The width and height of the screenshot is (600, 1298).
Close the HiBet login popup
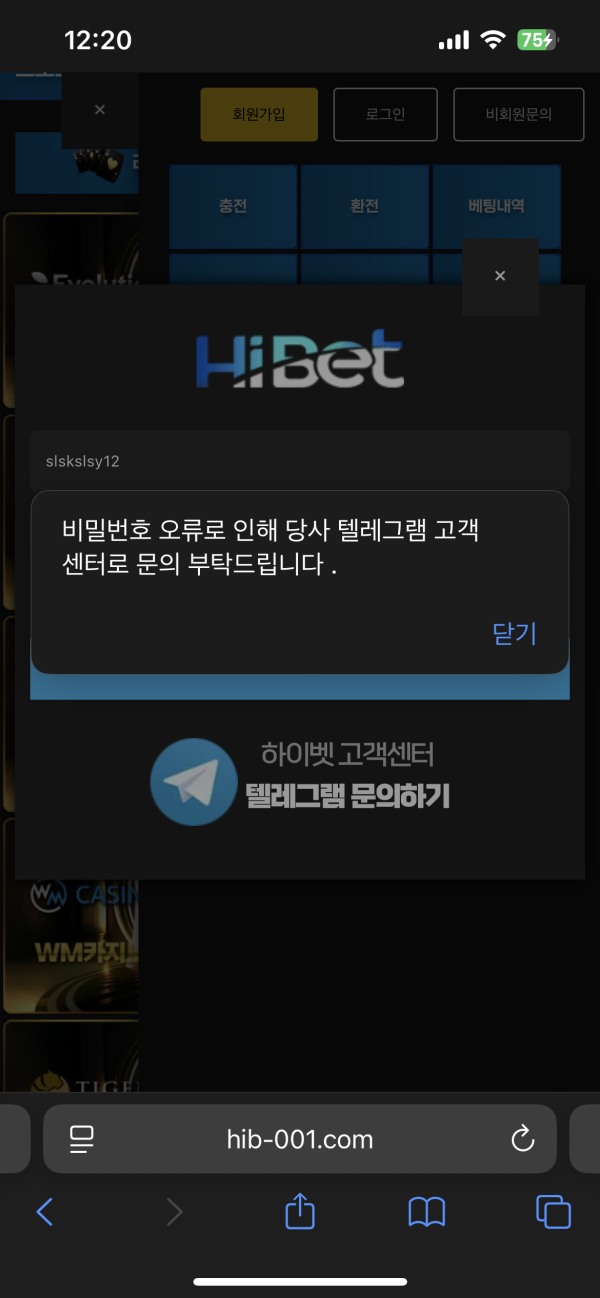coord(500,277)
